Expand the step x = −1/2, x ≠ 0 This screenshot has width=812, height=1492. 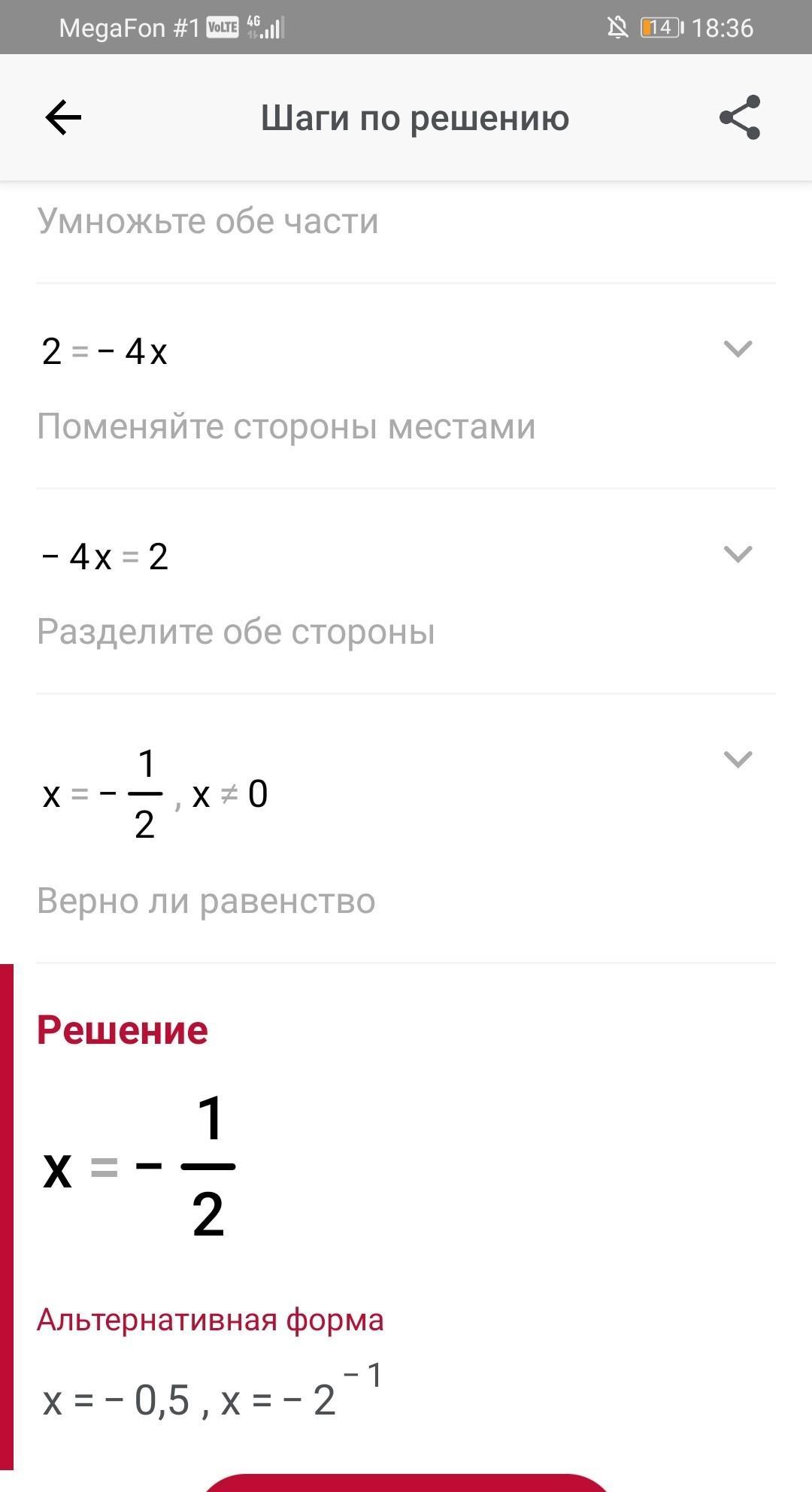pos(738,760)
